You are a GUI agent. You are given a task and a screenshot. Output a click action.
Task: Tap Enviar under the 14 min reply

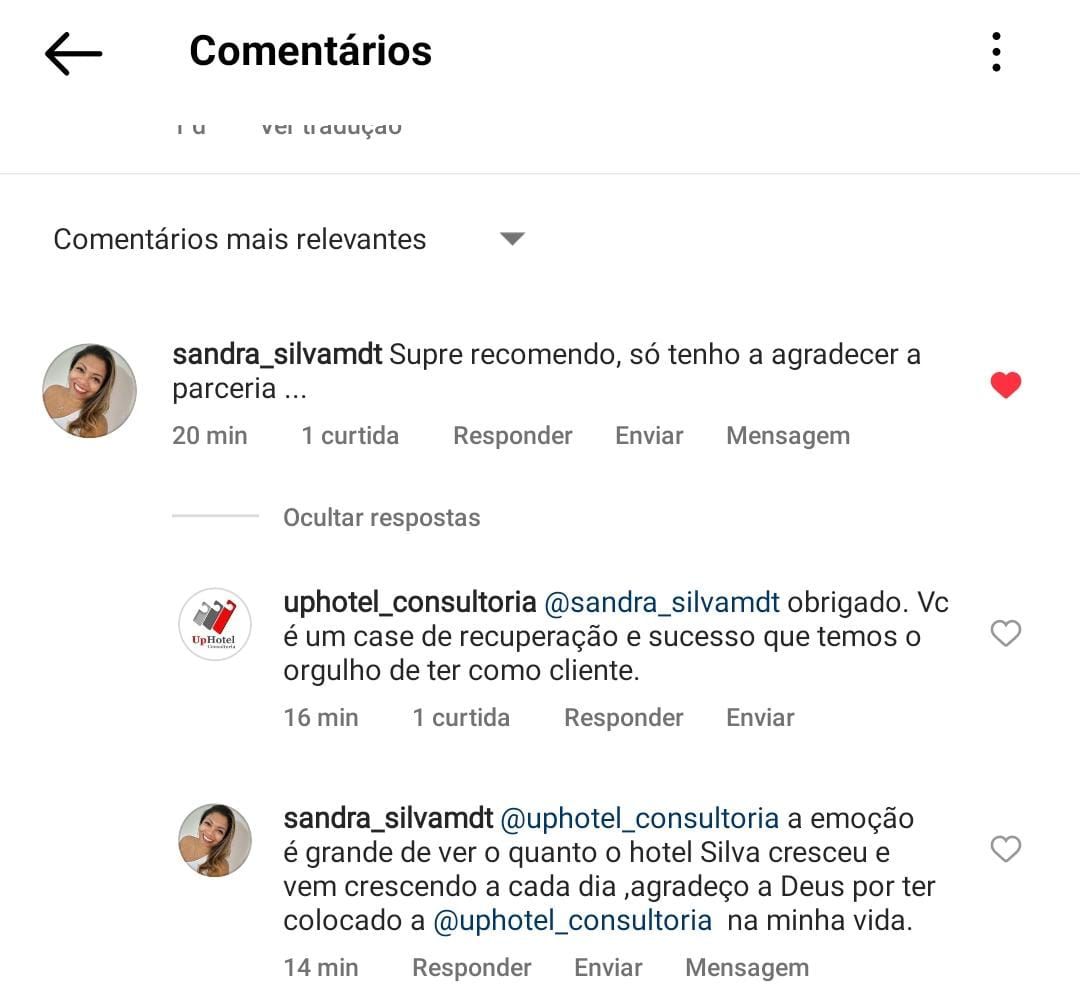point(608,968)
